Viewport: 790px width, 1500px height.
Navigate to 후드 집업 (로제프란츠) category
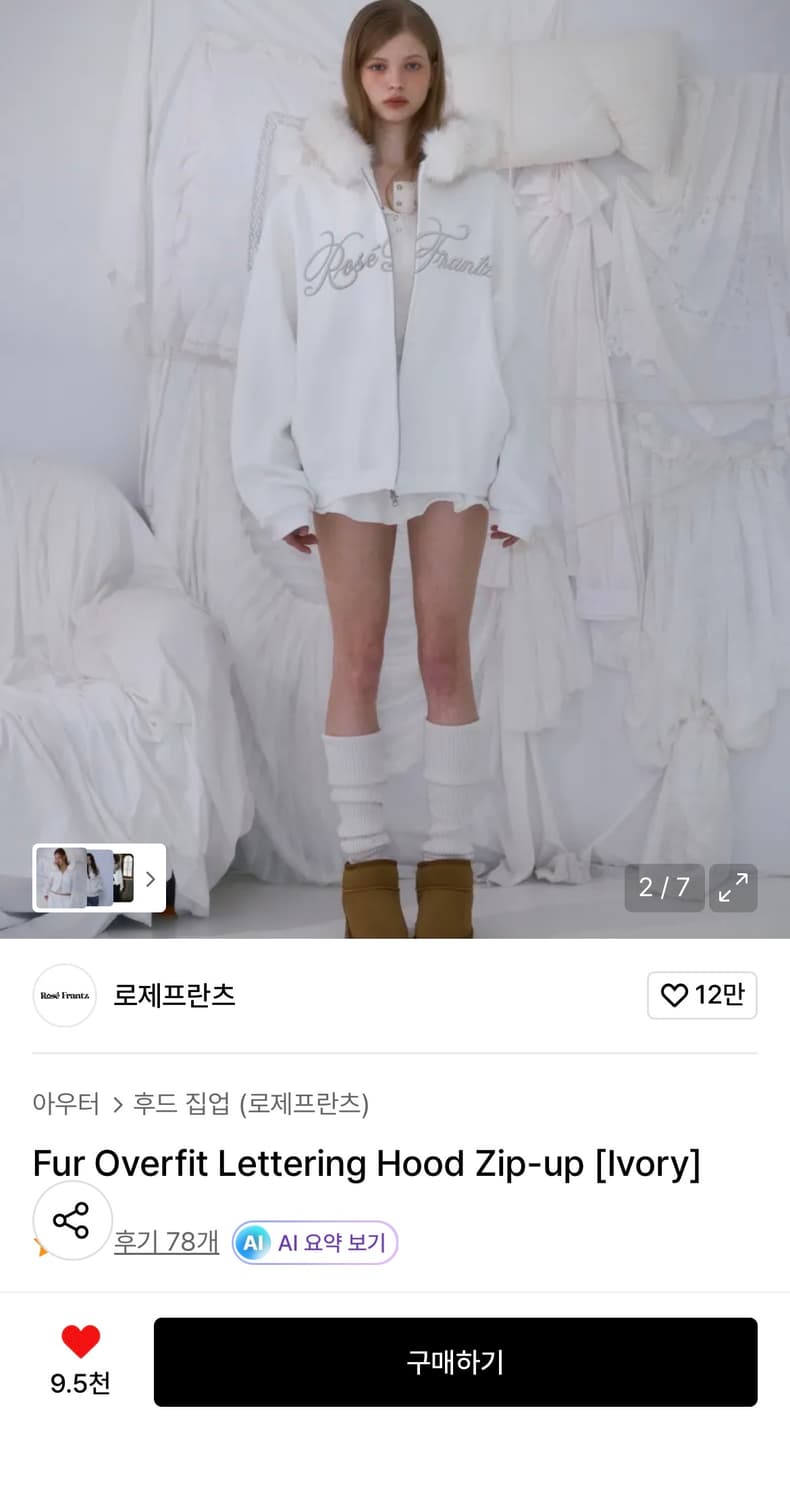249,1103
